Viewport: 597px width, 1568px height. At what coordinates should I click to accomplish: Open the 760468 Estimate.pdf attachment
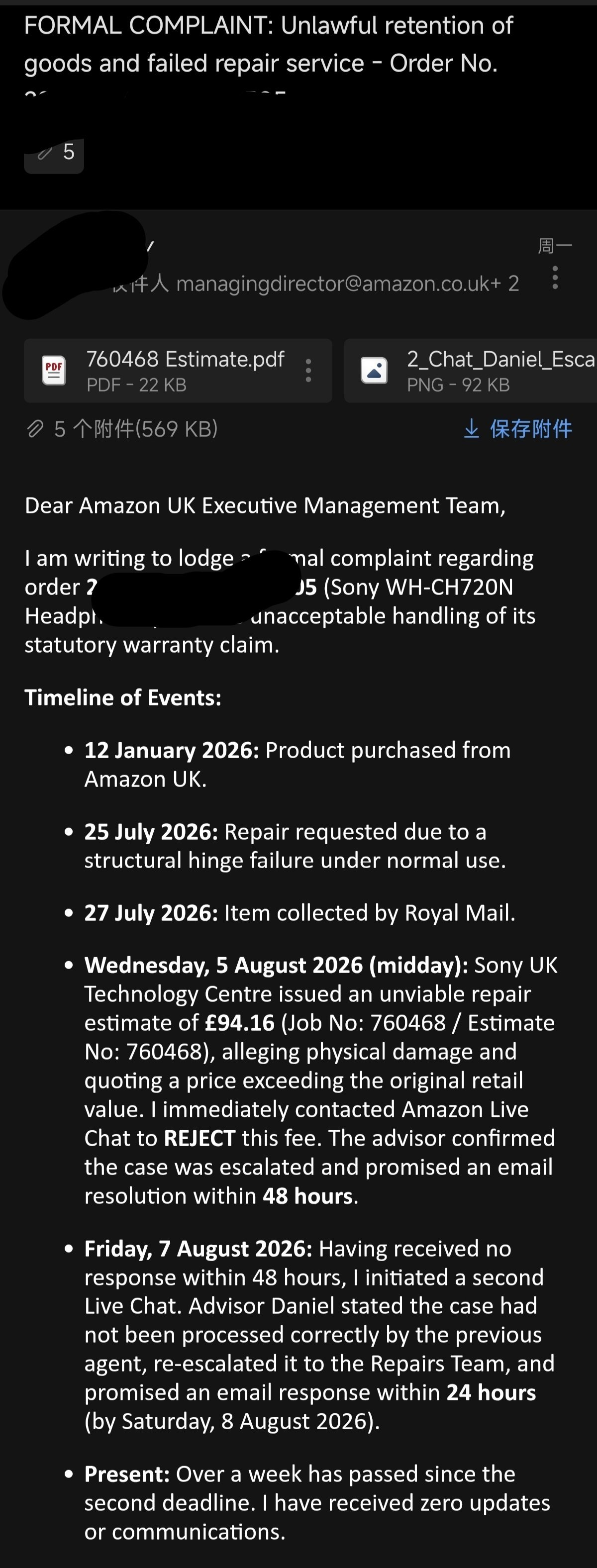[x=164, y=371]
